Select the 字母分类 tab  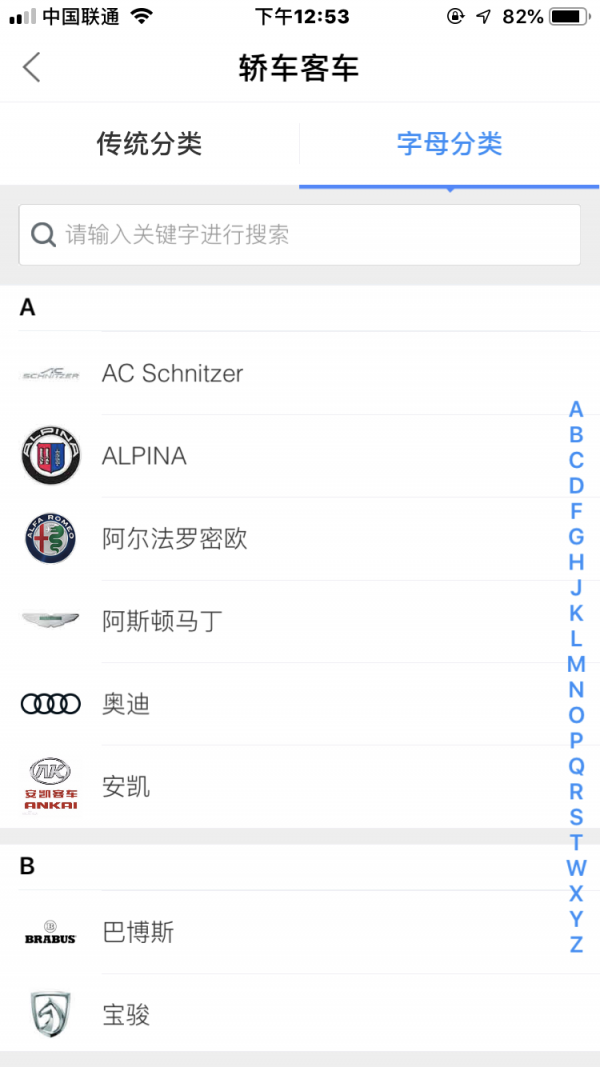[449, 144]
